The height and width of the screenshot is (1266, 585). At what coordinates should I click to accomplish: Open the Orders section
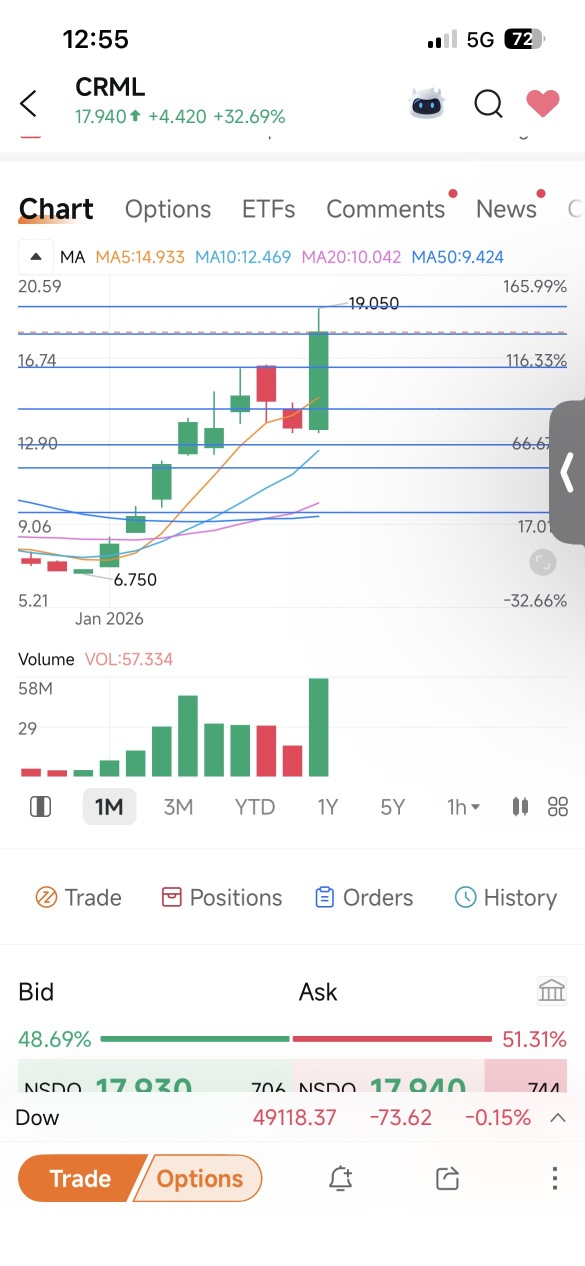(x=364, y=898)
